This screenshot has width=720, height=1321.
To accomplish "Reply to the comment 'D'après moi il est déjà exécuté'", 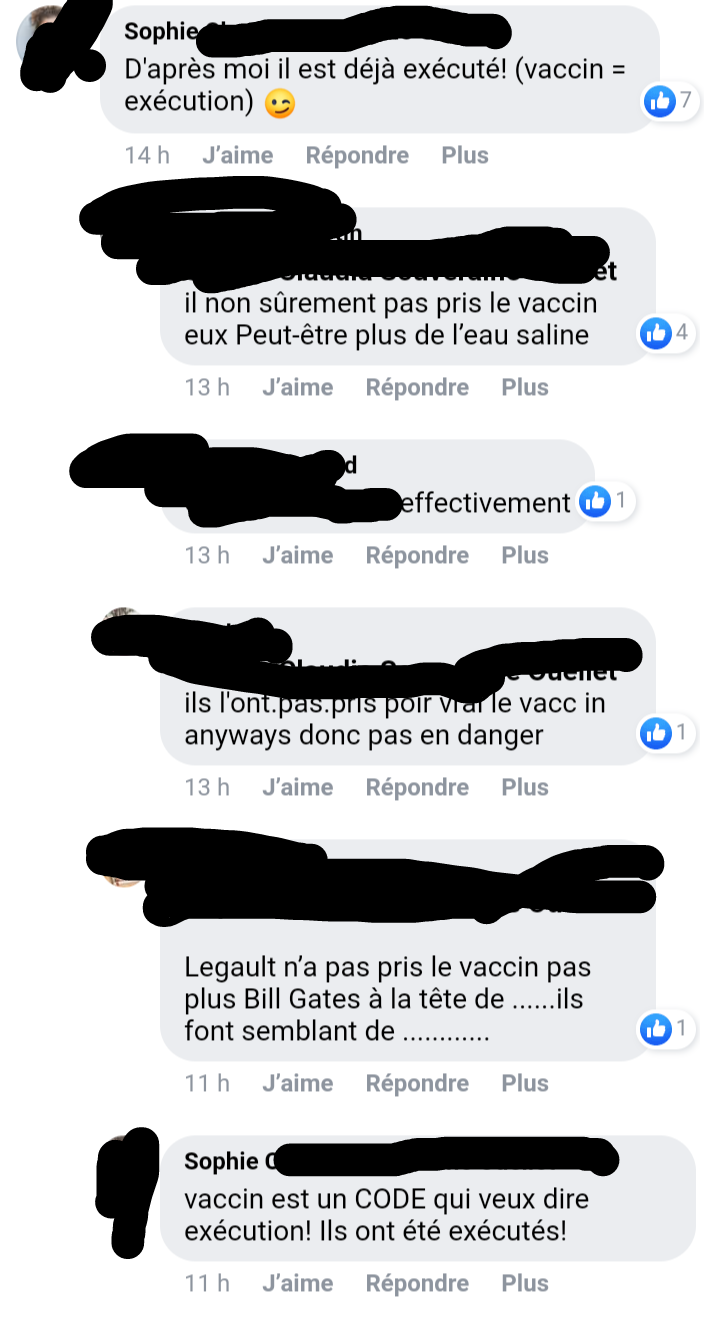I will click(357, 155).
